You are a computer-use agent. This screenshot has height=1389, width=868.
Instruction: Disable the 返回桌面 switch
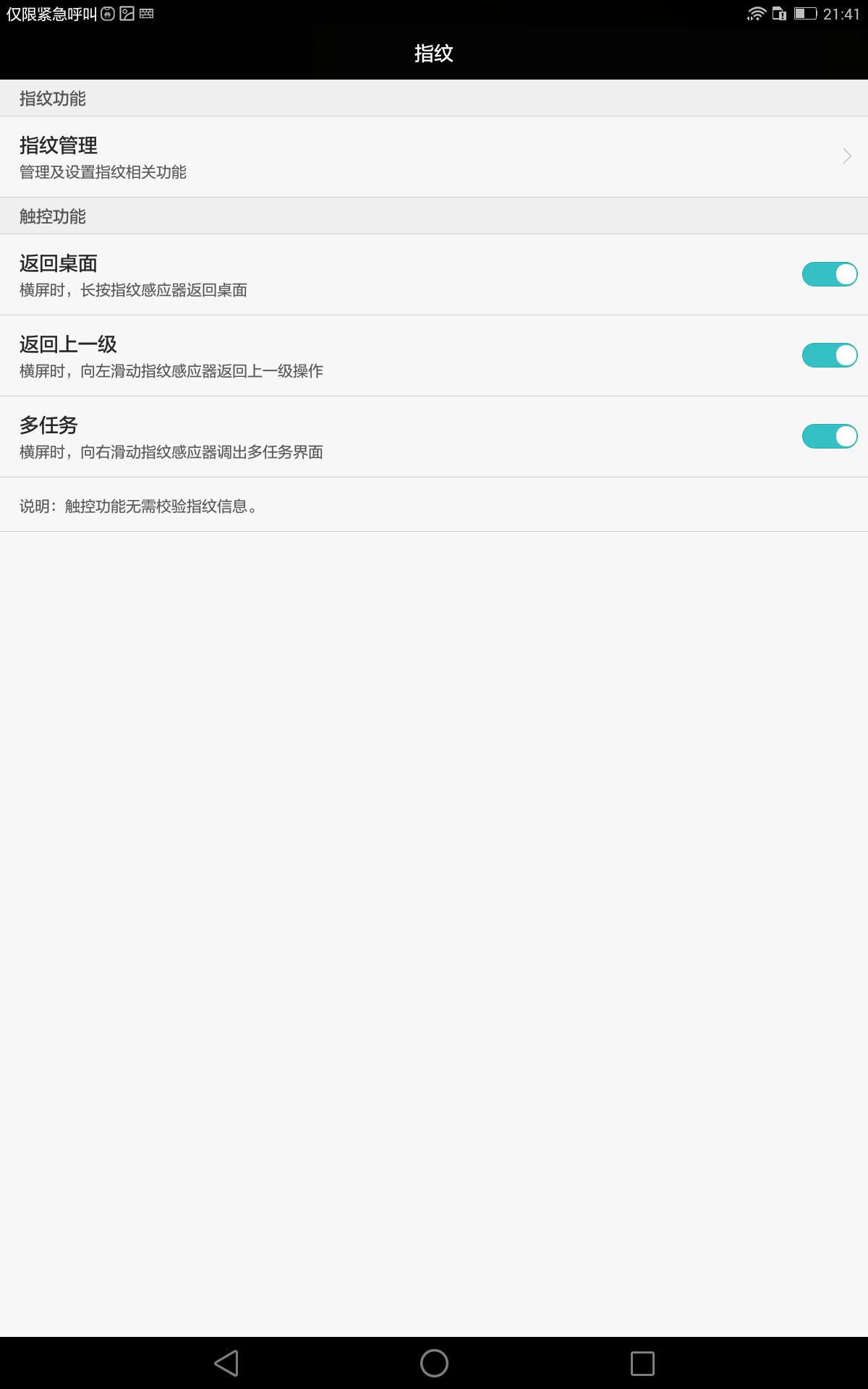click(x=829, y=274)
